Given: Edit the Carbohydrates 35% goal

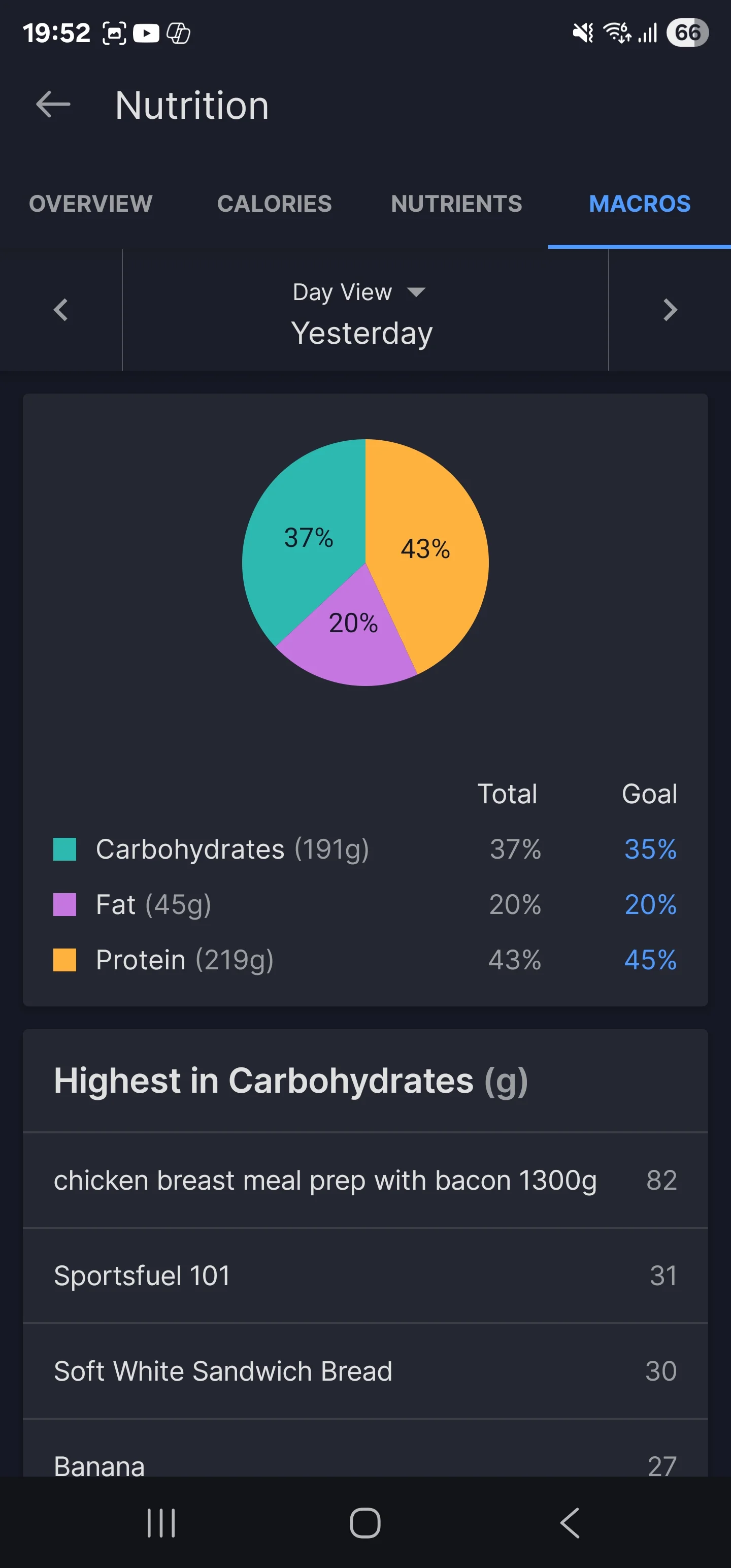Looking at the screenshot, I should [650, 848].
